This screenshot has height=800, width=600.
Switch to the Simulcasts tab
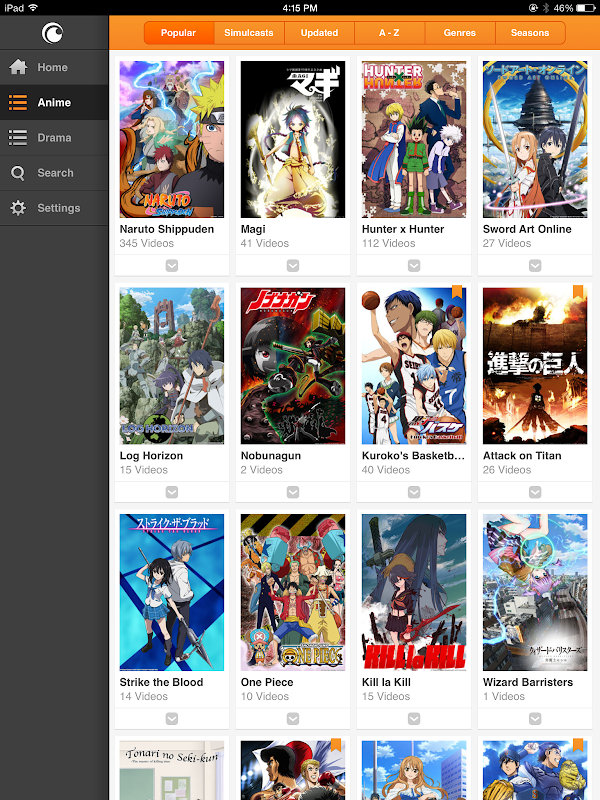click(249, 33)
